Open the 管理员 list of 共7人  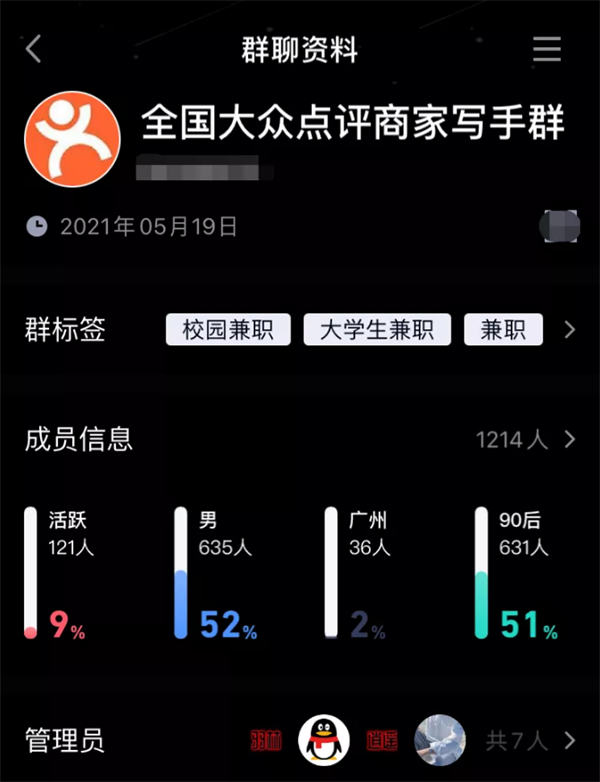point(530,741)
